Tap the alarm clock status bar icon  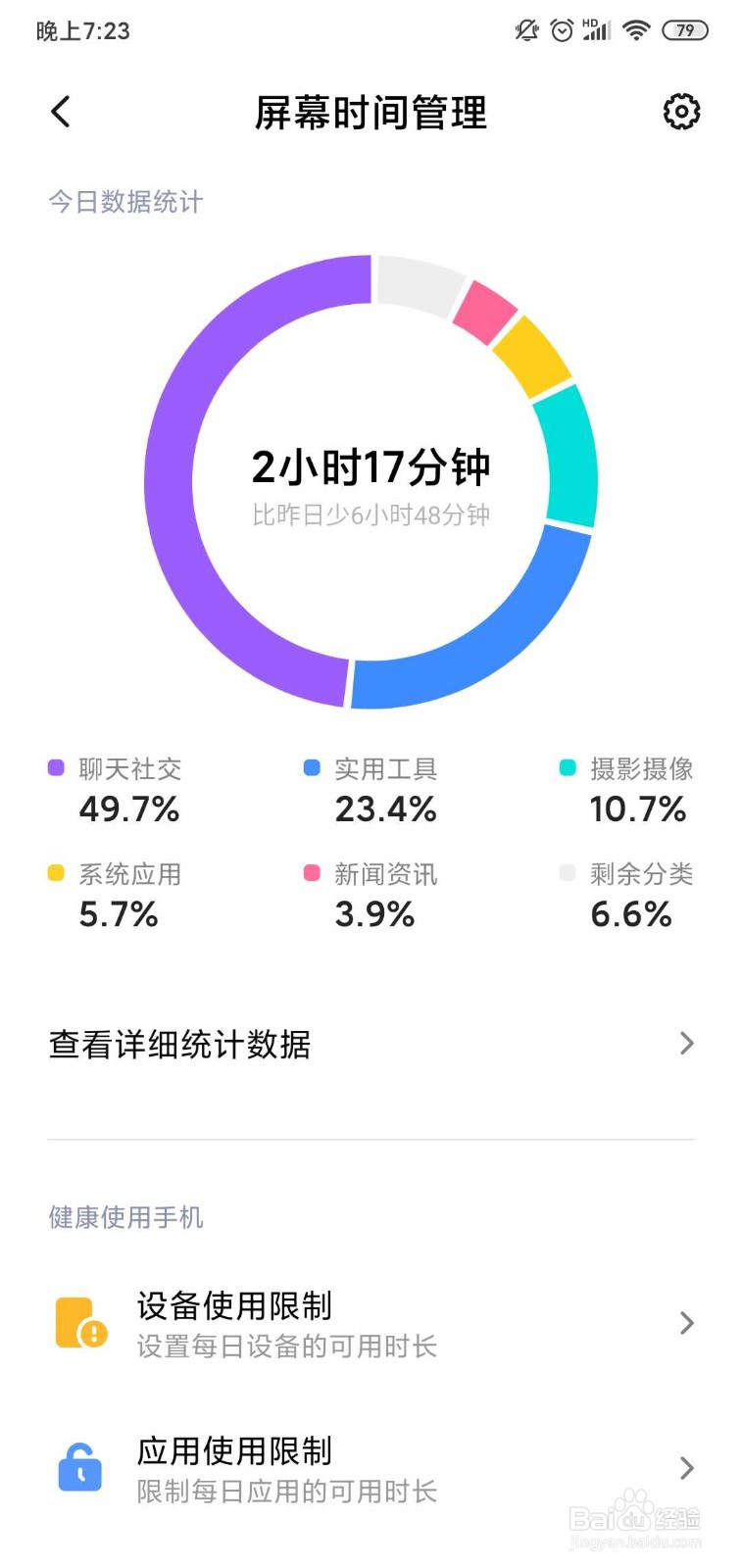click(x=561, y=29)
